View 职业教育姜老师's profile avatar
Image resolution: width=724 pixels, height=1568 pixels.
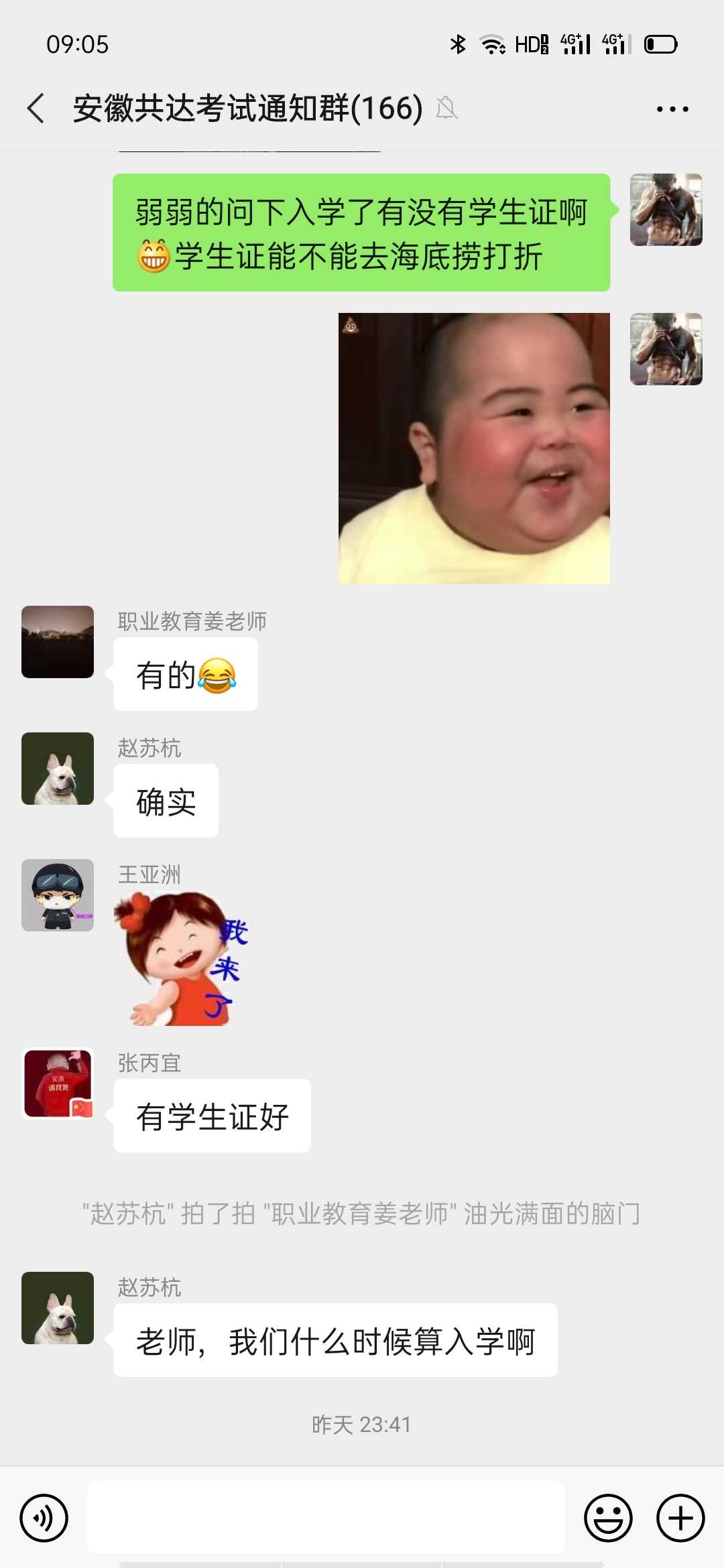click(x=58, y=642)
